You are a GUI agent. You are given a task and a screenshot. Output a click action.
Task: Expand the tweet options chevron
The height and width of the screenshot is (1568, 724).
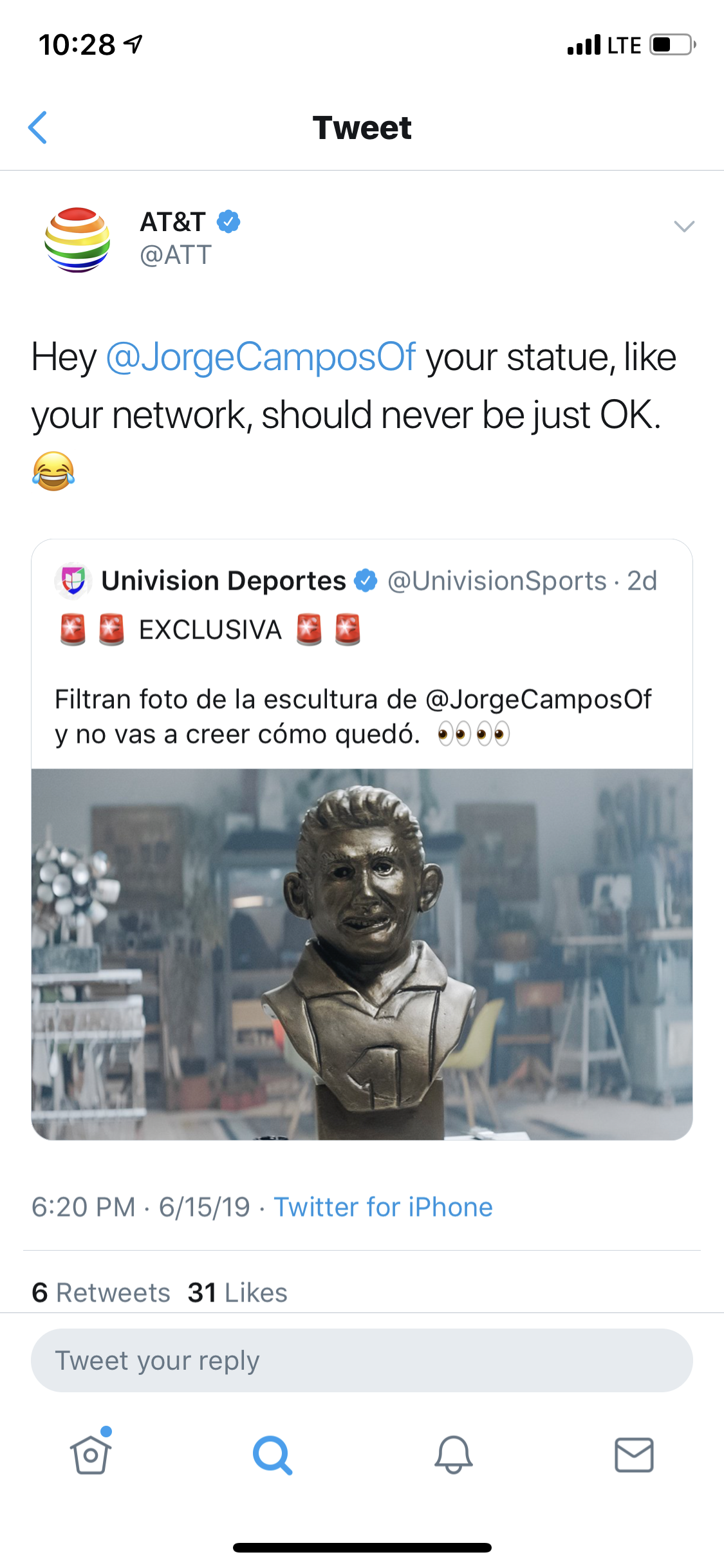click(x=683, y=226)
